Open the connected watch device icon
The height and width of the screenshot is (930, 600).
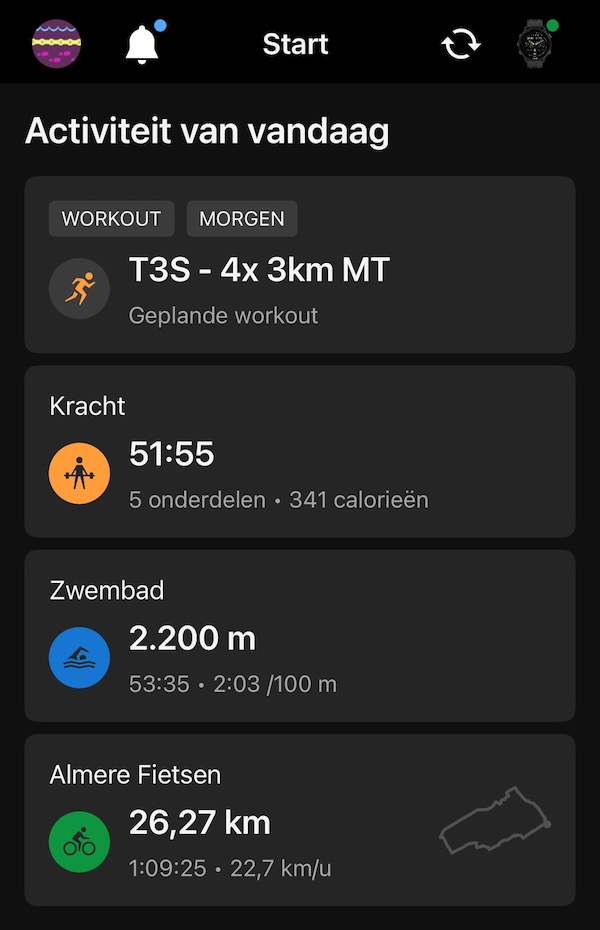[536, 44]
